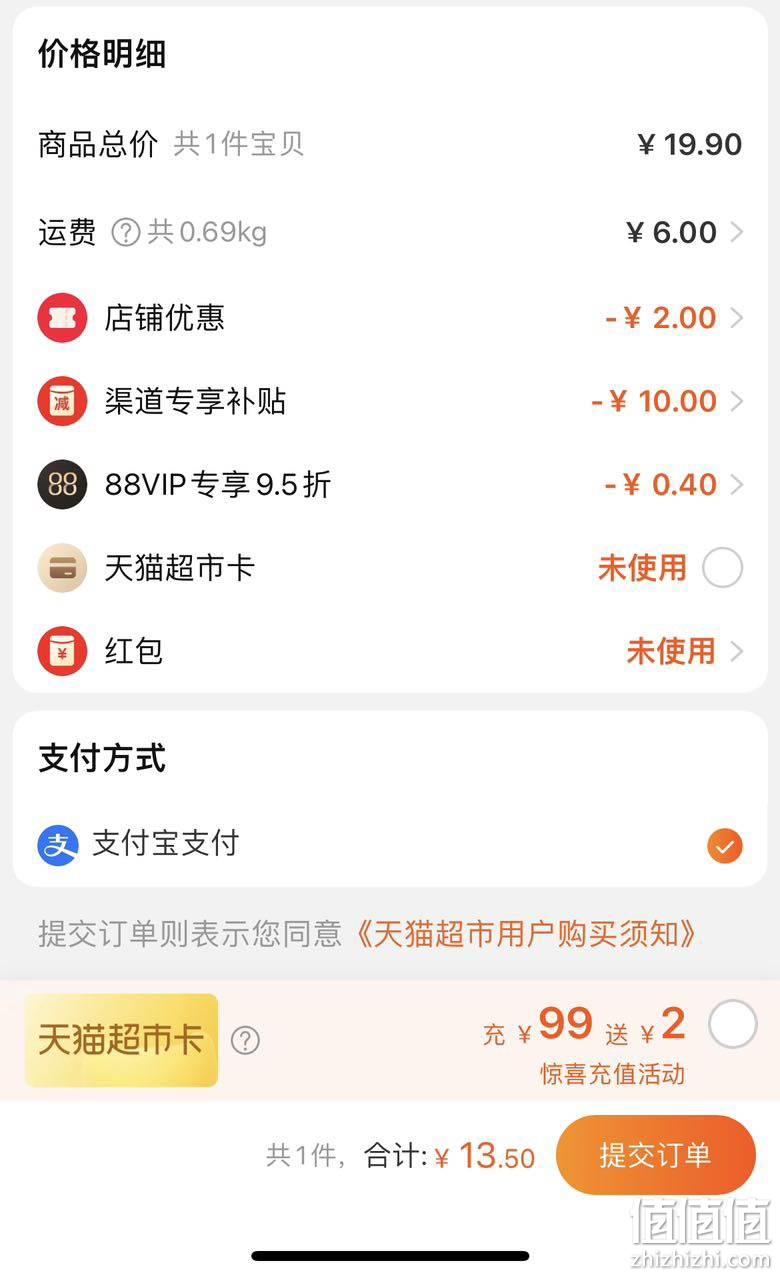Open the help icon beside 天猫超市卡 banner
This screenshot has width=780, height=1277.
(245, 1041)
